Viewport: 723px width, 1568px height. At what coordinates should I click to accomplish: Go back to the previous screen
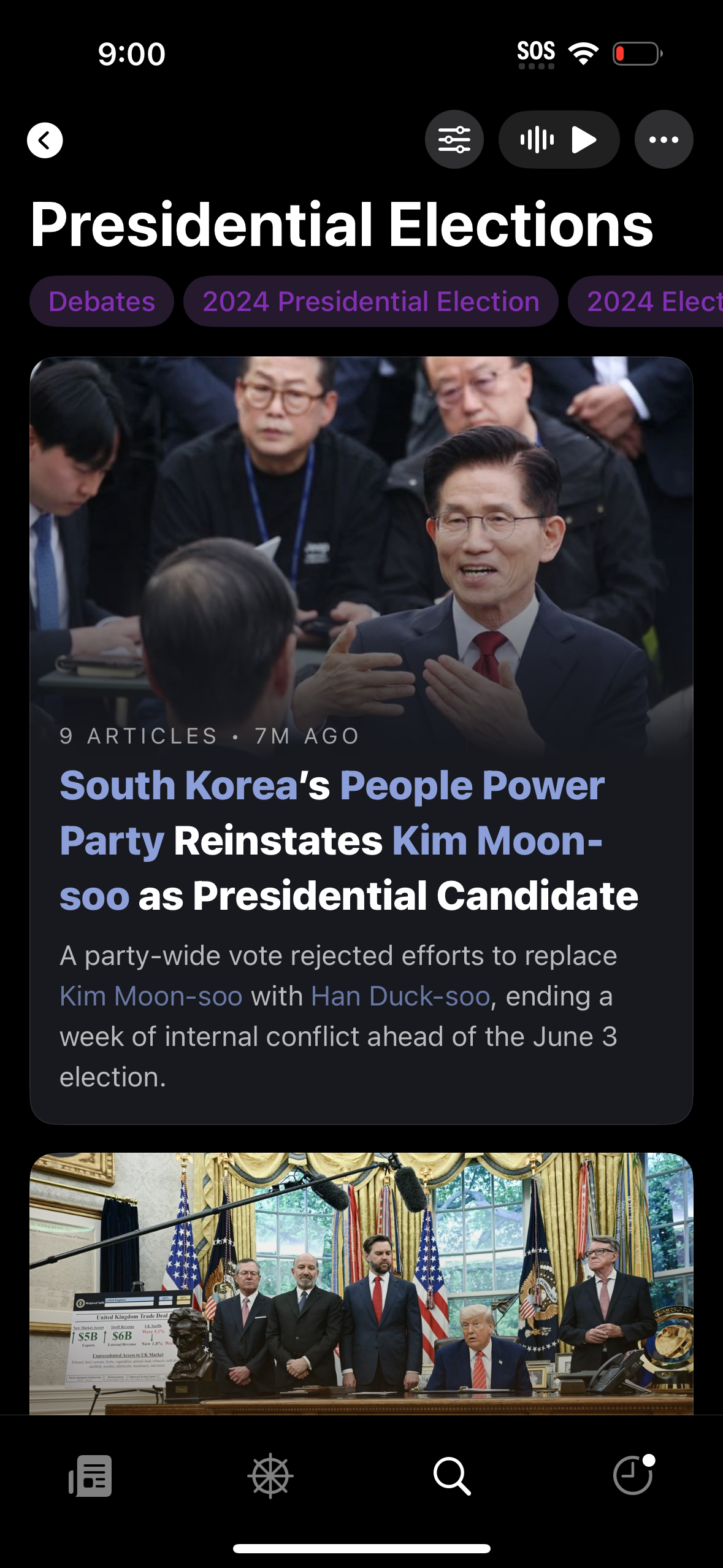(45, 140)
